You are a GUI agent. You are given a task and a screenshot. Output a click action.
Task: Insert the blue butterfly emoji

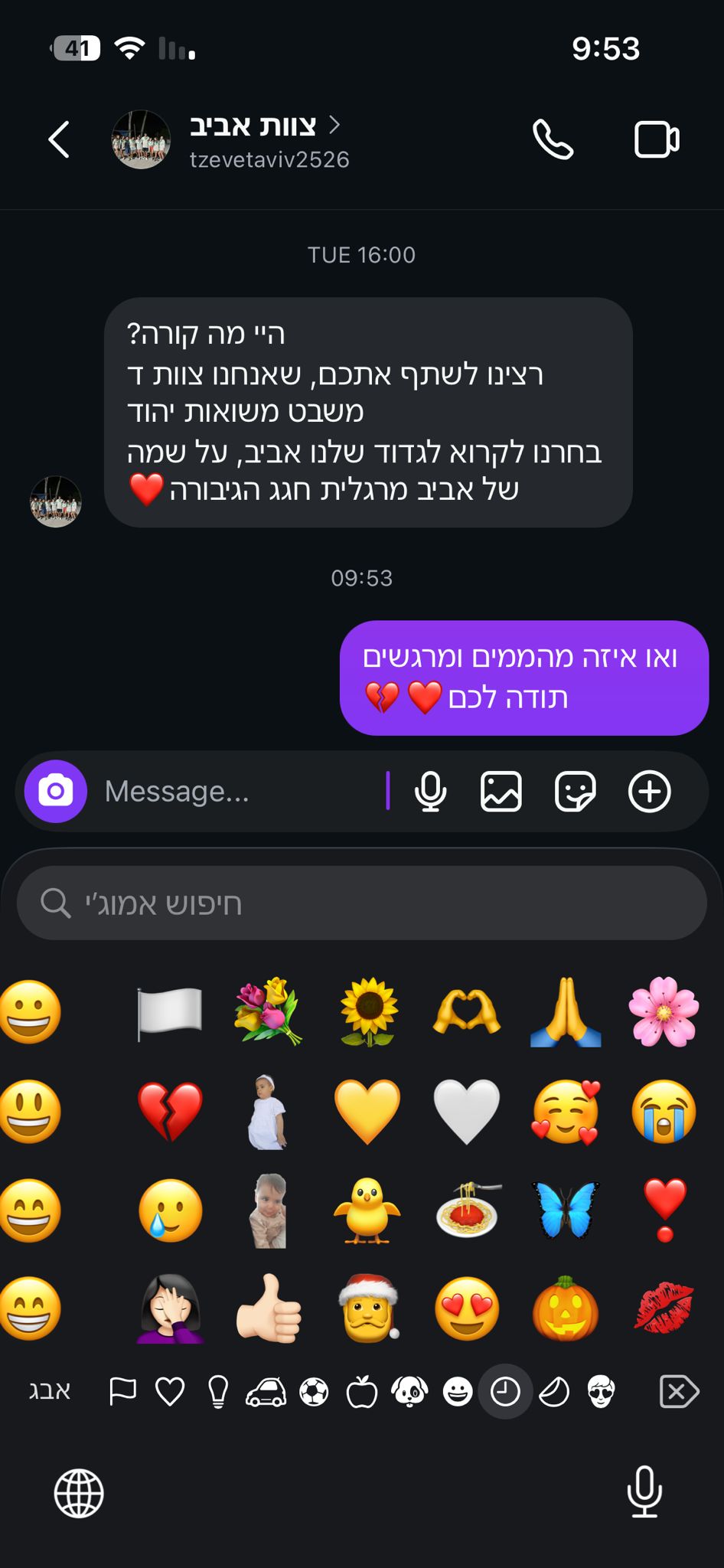click(x=566, y=1210)
